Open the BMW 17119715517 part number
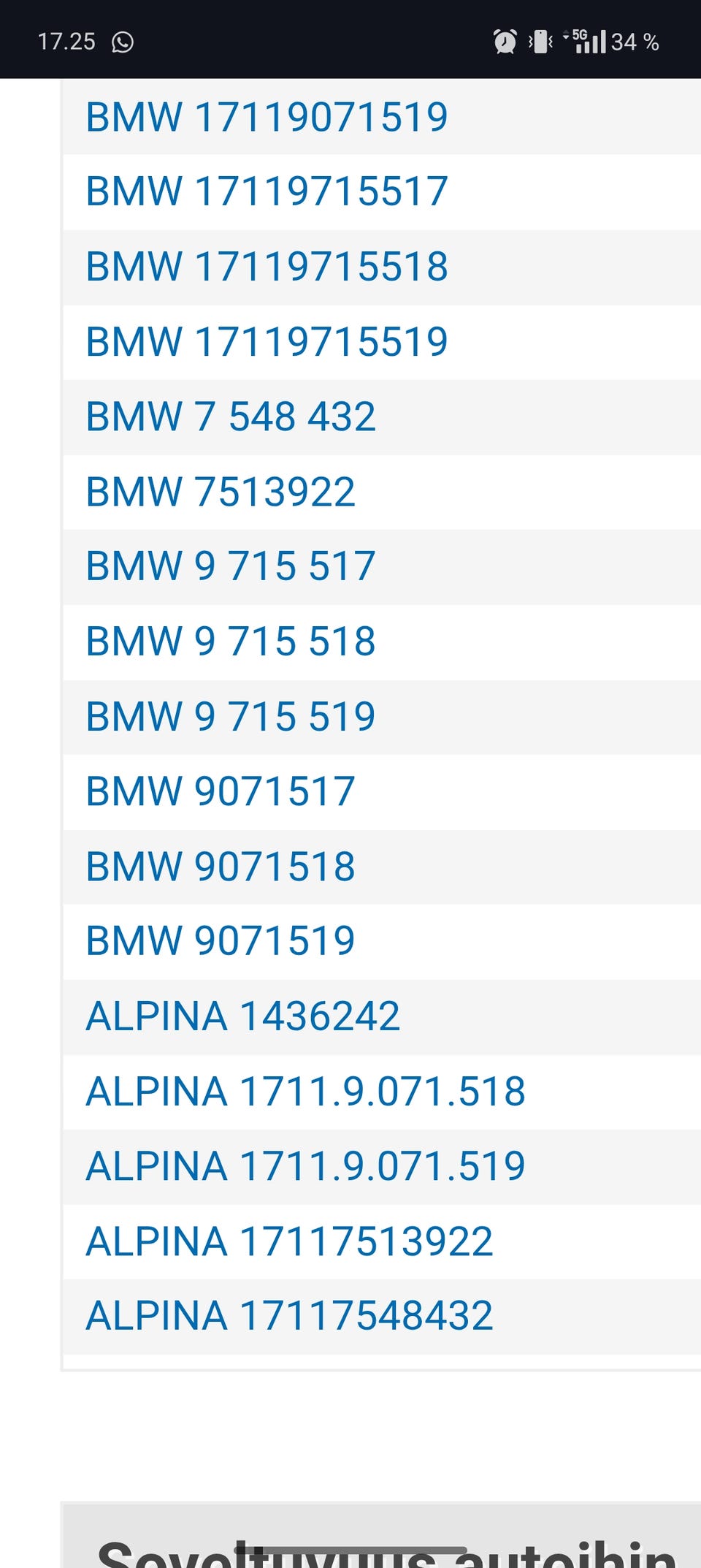The image size is (701, 1568). point(267,191)
